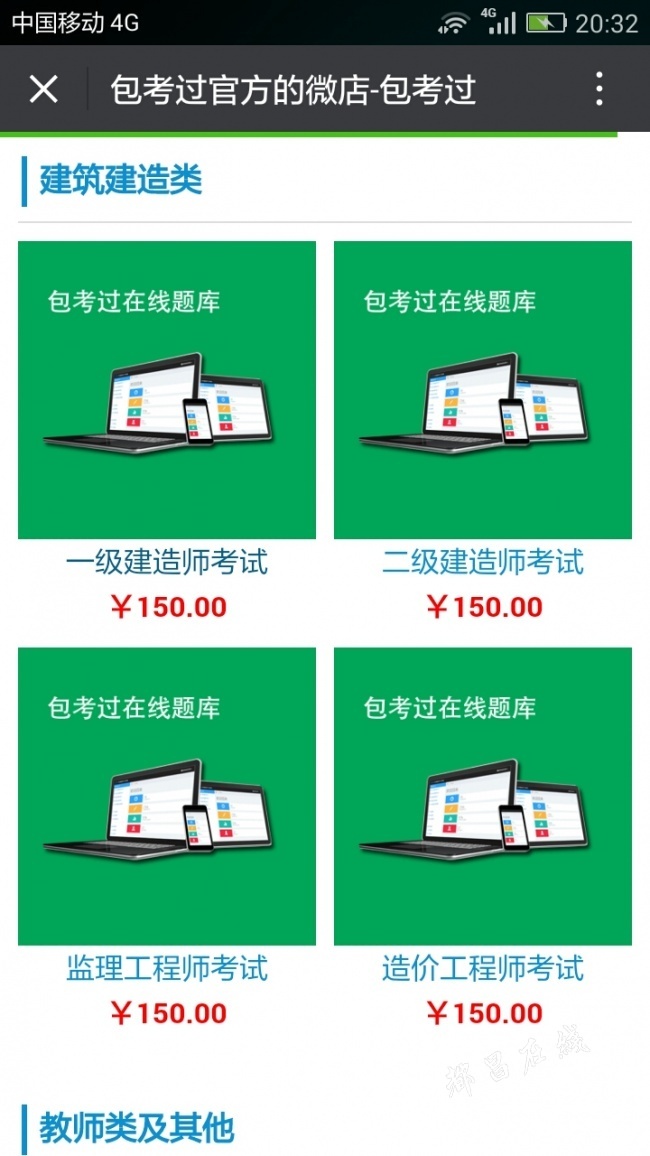Image resolution: width=650 pixels, height=1156 pixels.
Task: Follow the 造价工程师考试 title link
Action: 483,968
